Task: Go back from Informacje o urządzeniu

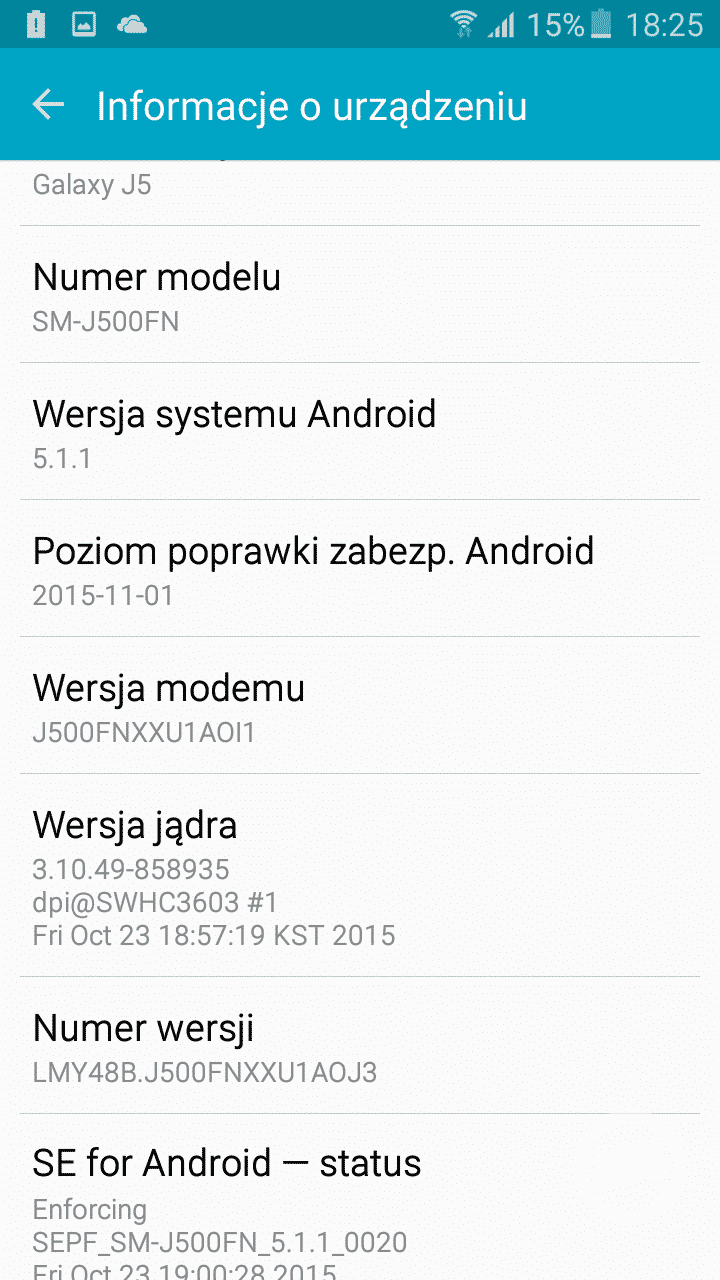Action: [x=48, y=105]
